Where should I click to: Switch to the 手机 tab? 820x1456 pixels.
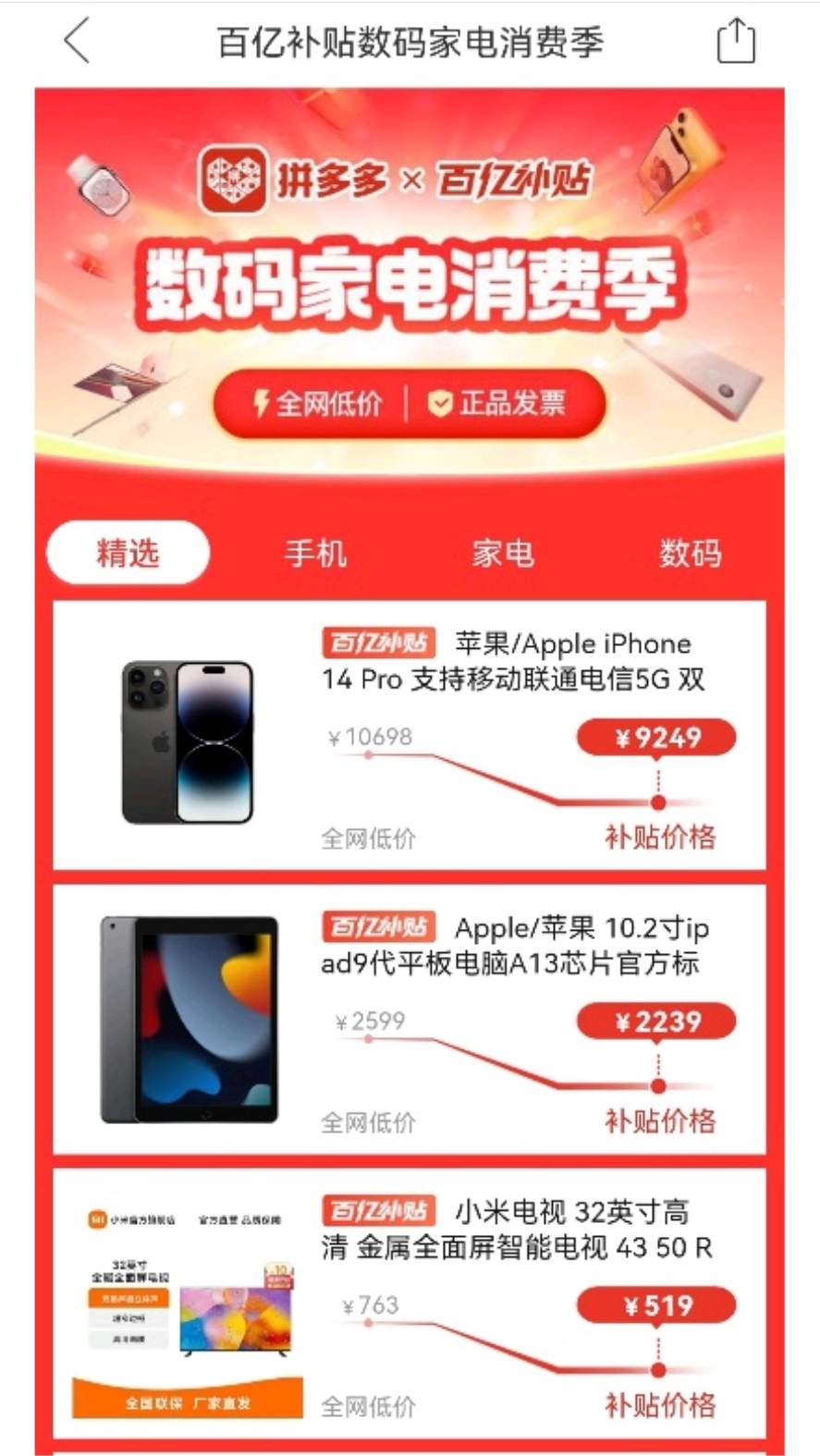click(x=315, y=553)
